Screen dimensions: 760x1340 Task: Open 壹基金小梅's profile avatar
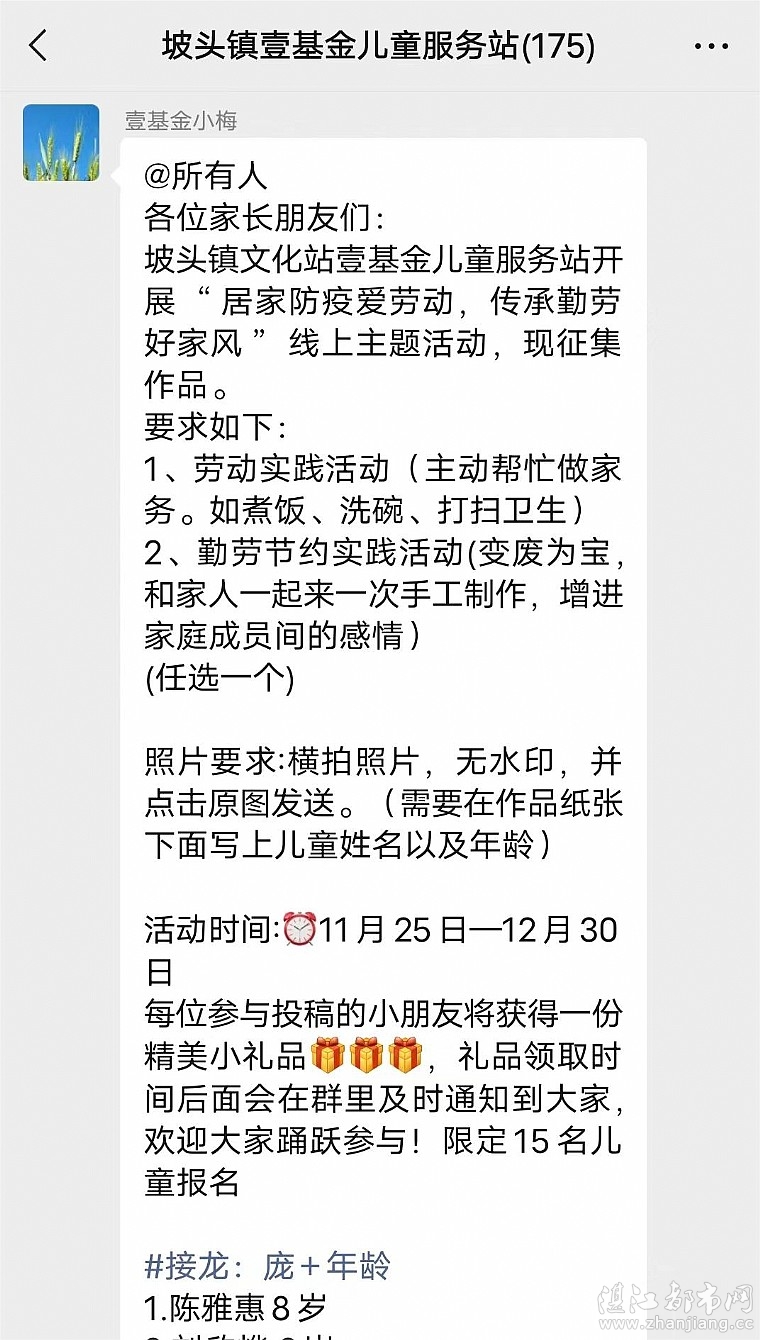[61, 143]
